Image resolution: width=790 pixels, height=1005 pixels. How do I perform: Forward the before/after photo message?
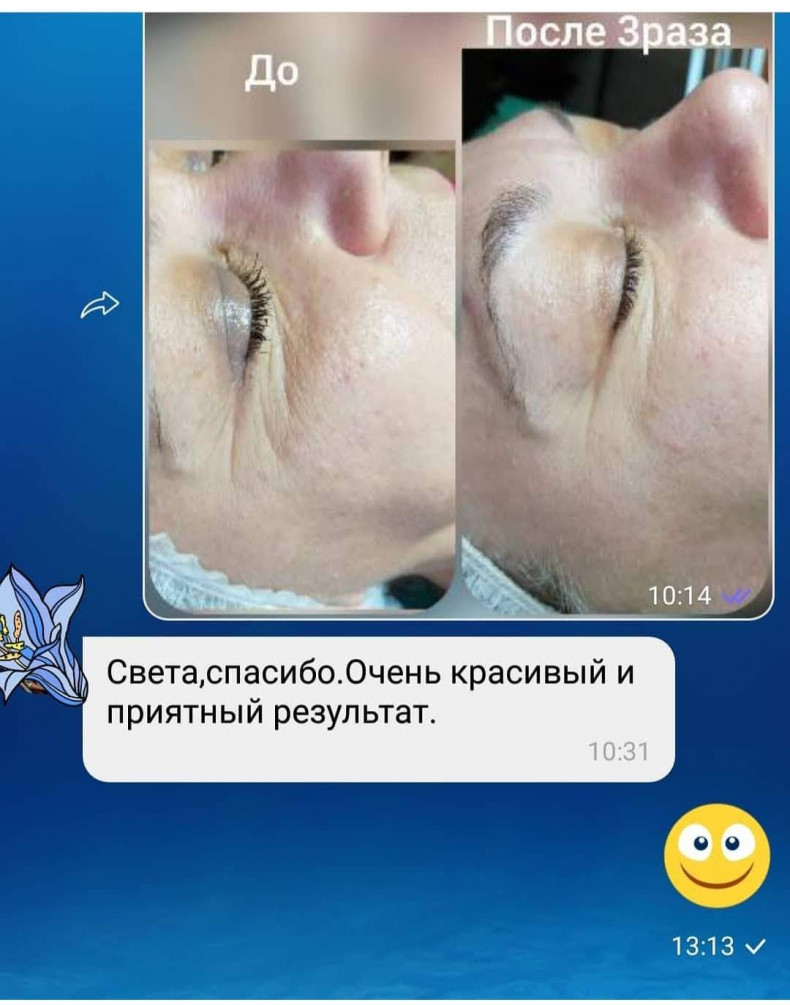(x=99, y=307)
